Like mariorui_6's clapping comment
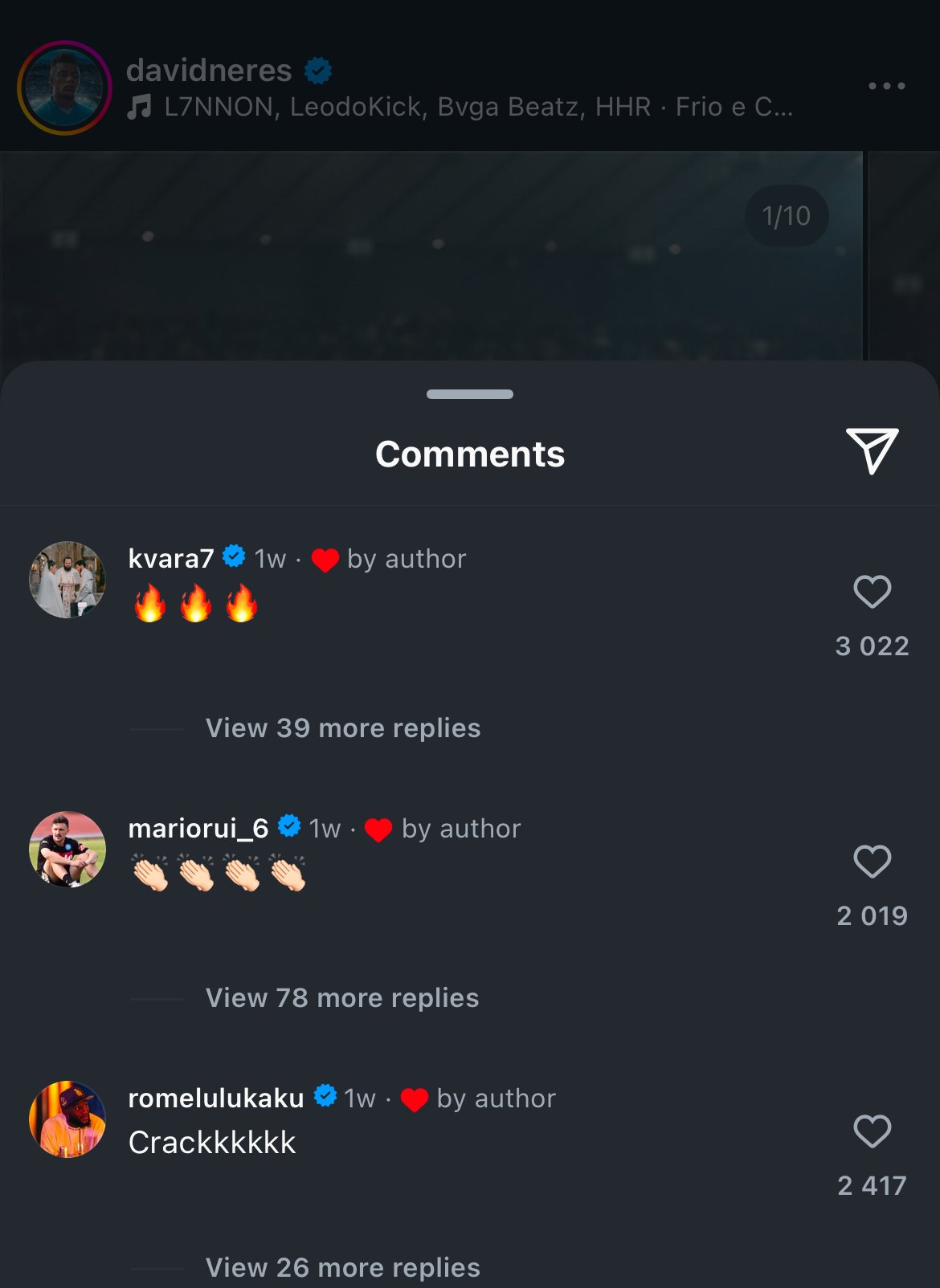This screenshot has width=940, height=1288. tap(872, 862)
